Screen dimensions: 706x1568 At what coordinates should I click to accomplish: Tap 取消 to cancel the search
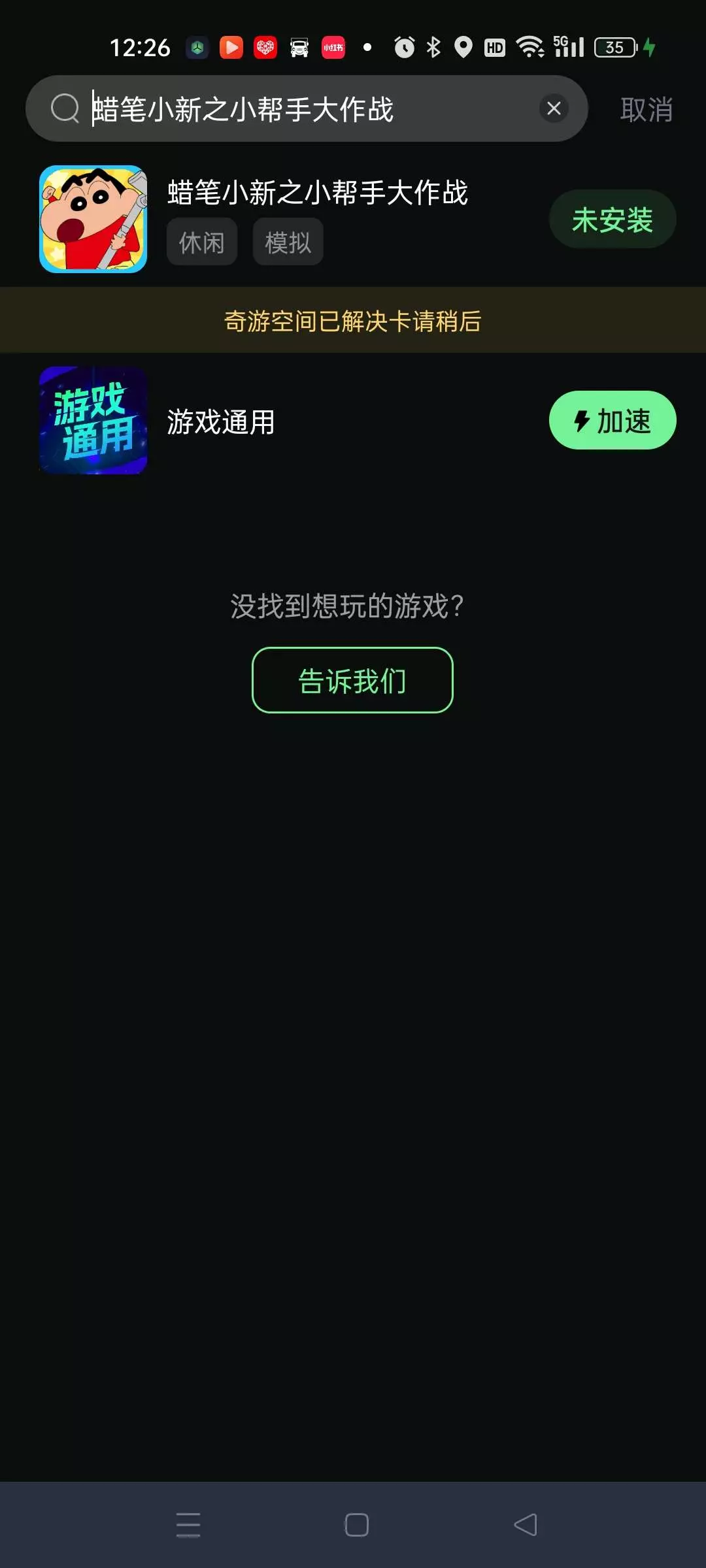pyautogui.click(x=646, y=109)
